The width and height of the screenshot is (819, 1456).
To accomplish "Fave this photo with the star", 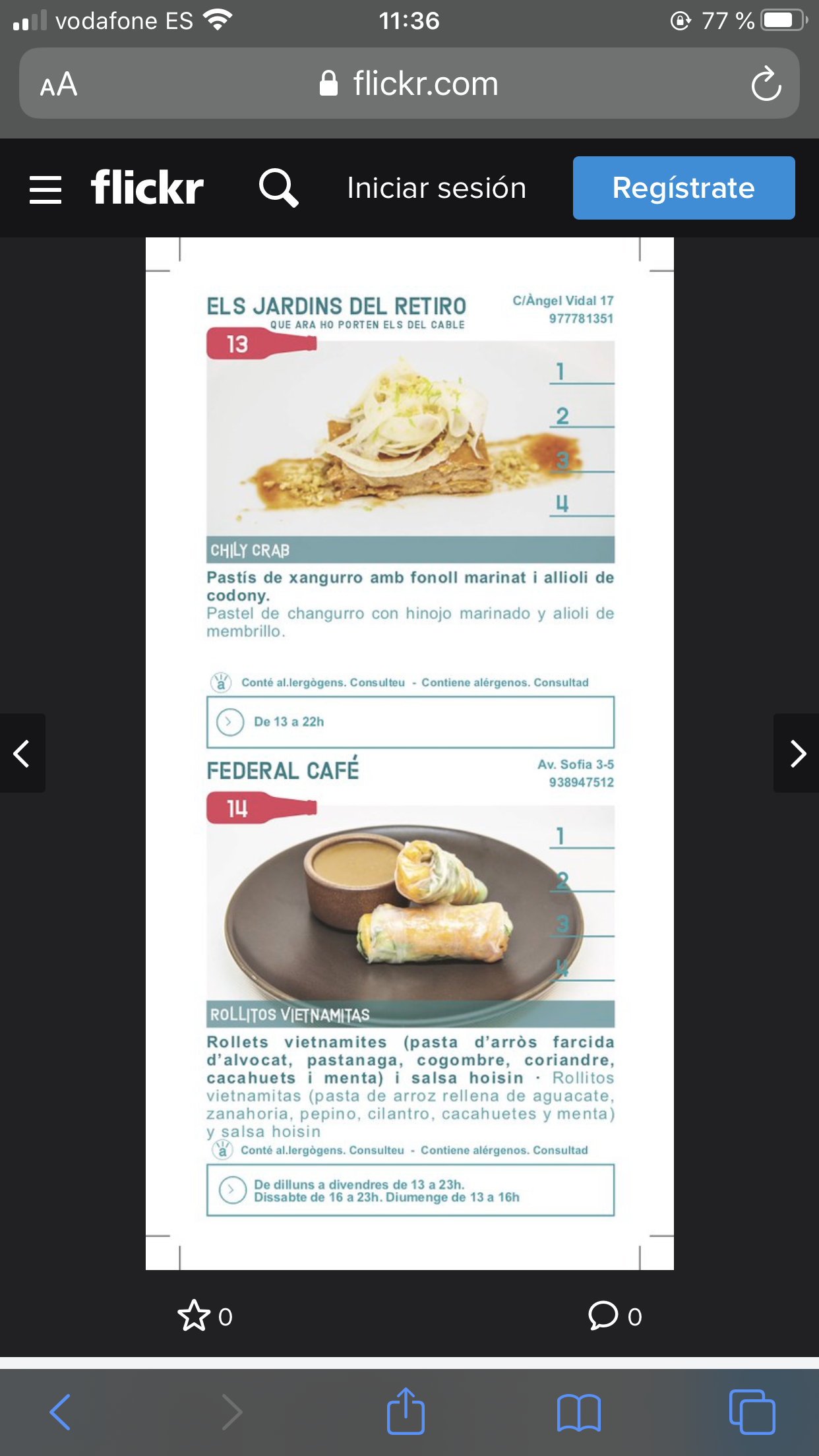I will 194,1316.
